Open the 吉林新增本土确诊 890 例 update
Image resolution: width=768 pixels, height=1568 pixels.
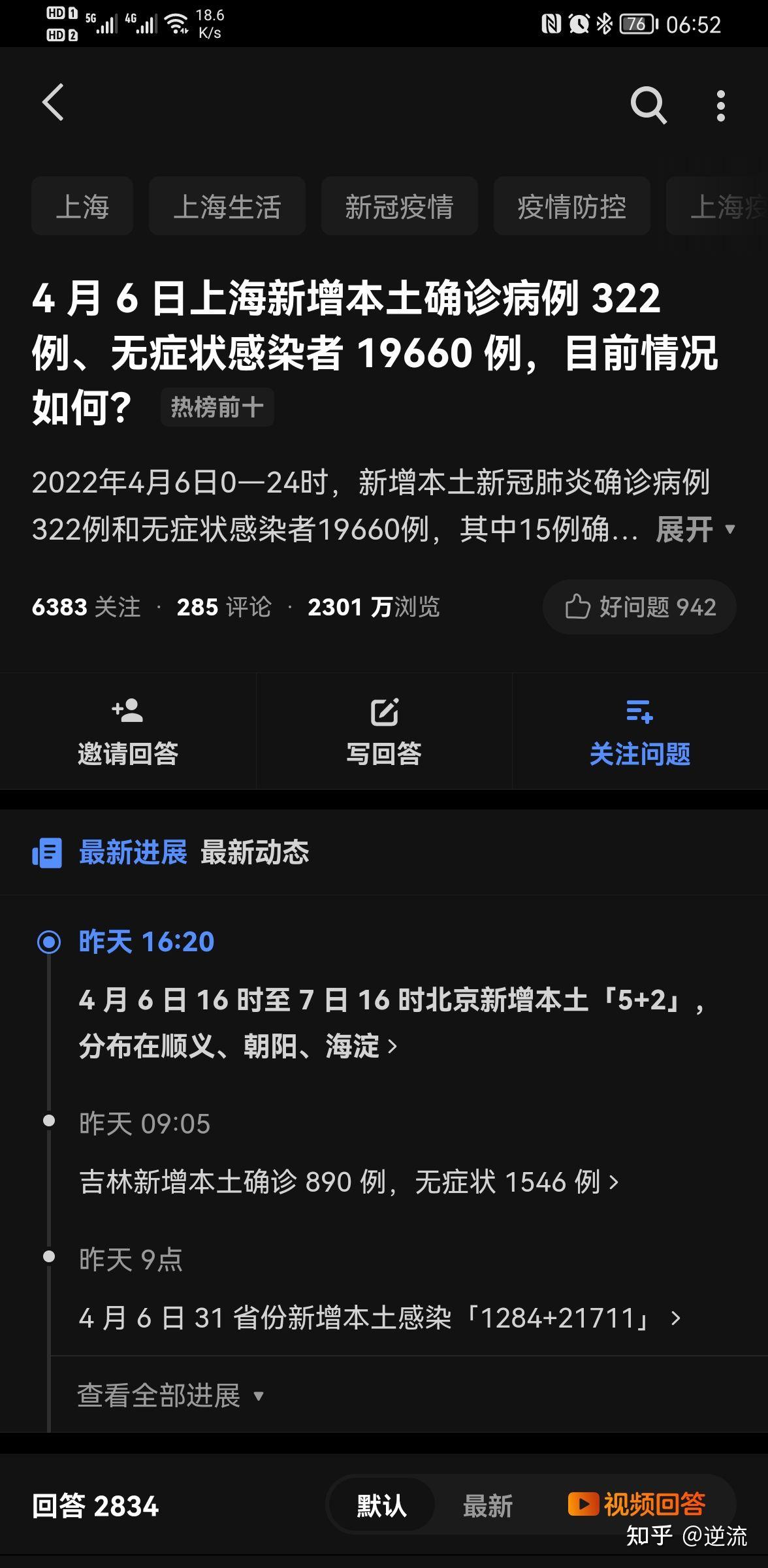349,1182
